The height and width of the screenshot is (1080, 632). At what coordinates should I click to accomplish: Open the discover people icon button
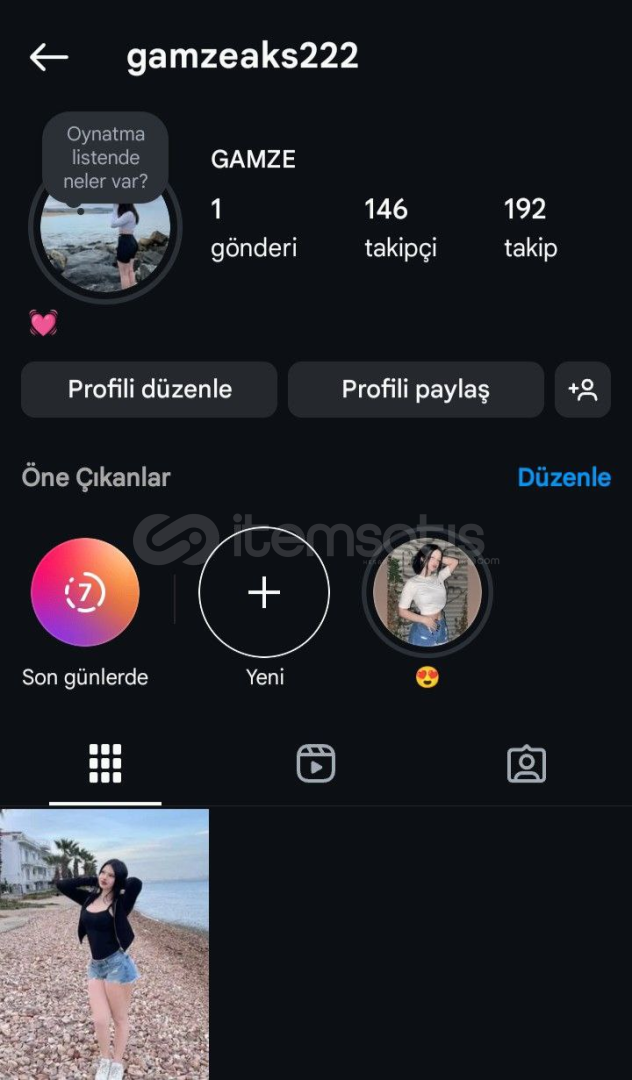tap(583, 390)
